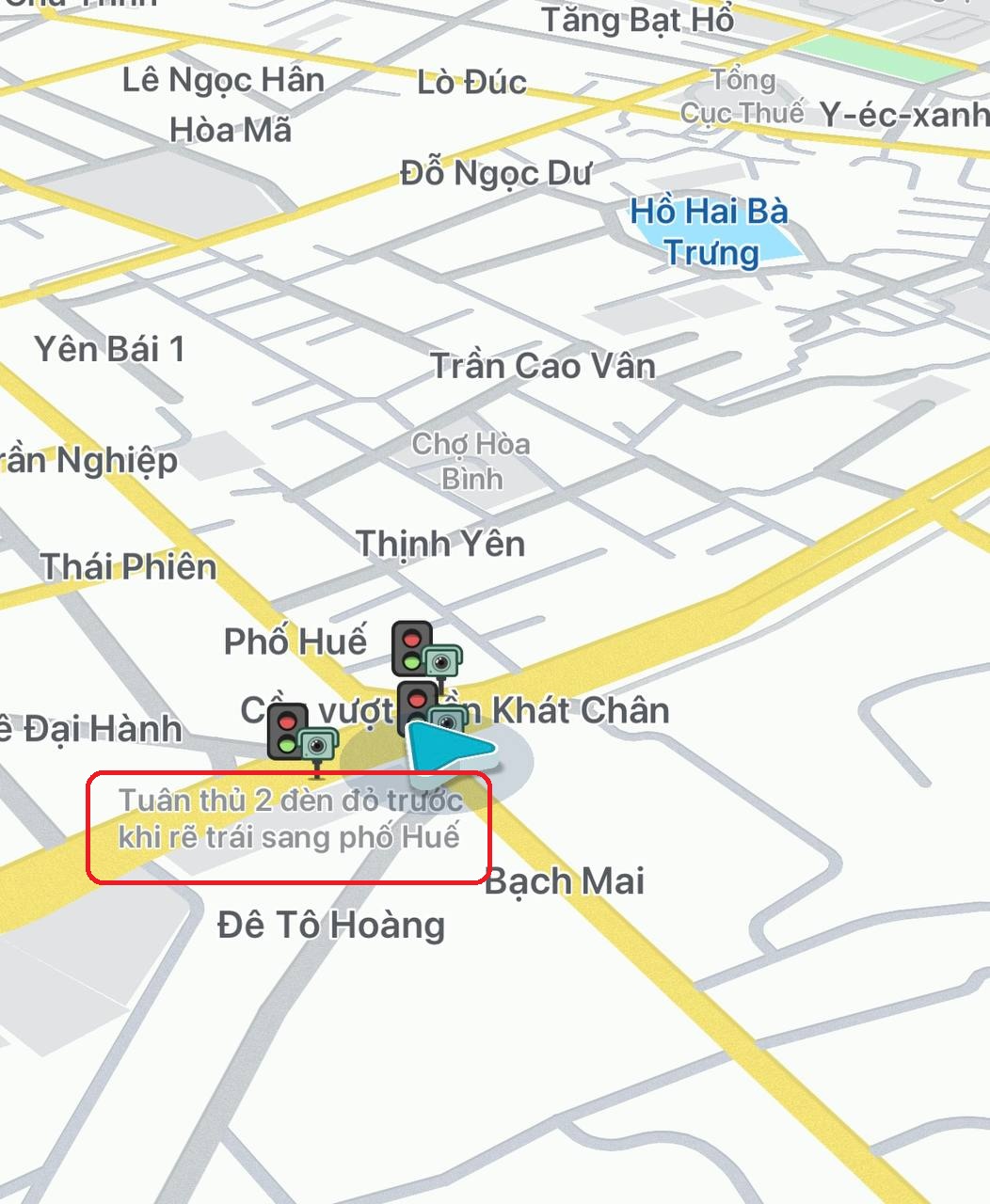The height and width of the screenshot is (1204, 990).
Task: Tap the red light camera above the Tuân thủ caption
Action: 301,735
